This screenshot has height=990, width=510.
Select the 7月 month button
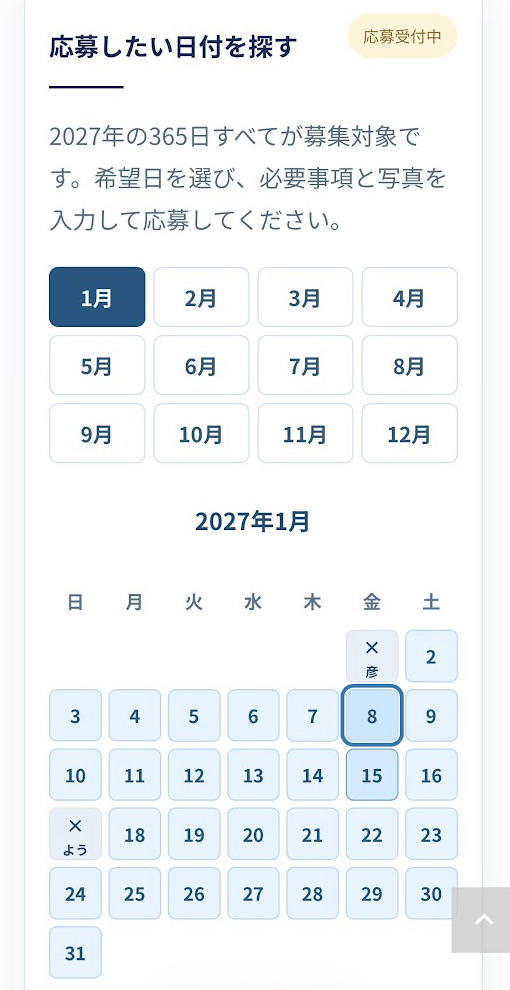305,365
